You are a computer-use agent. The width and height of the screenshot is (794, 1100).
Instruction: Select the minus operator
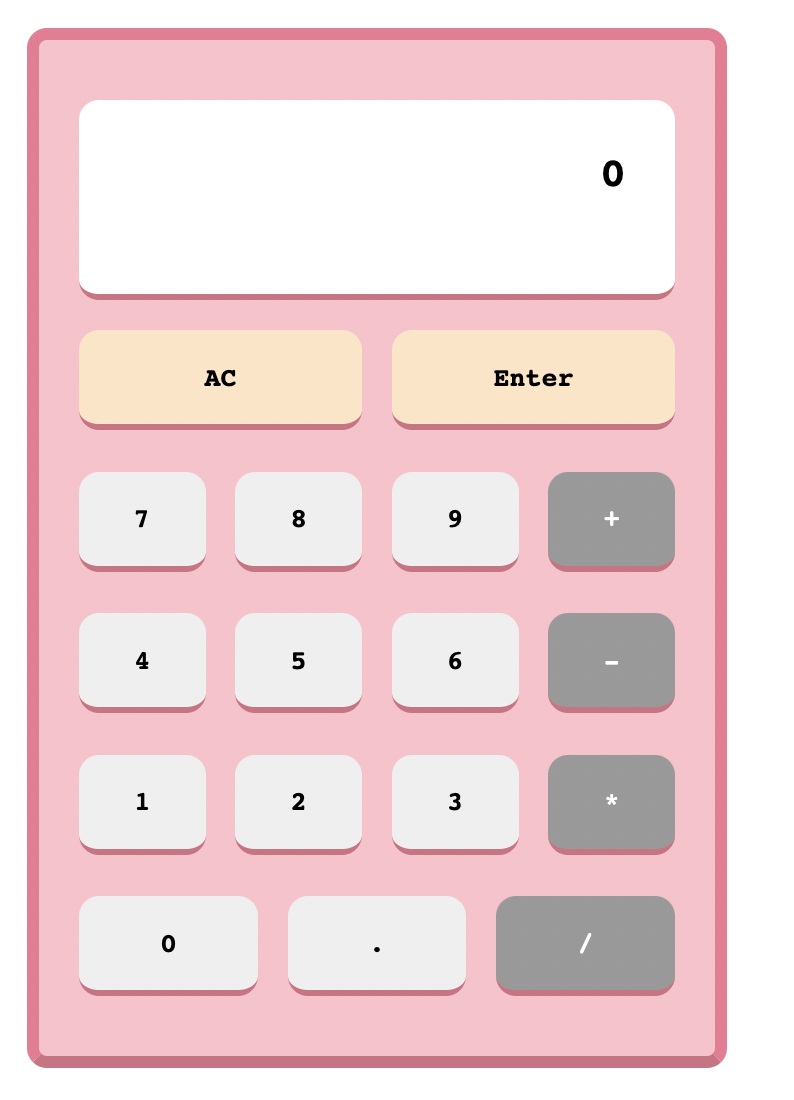[611, 660]
